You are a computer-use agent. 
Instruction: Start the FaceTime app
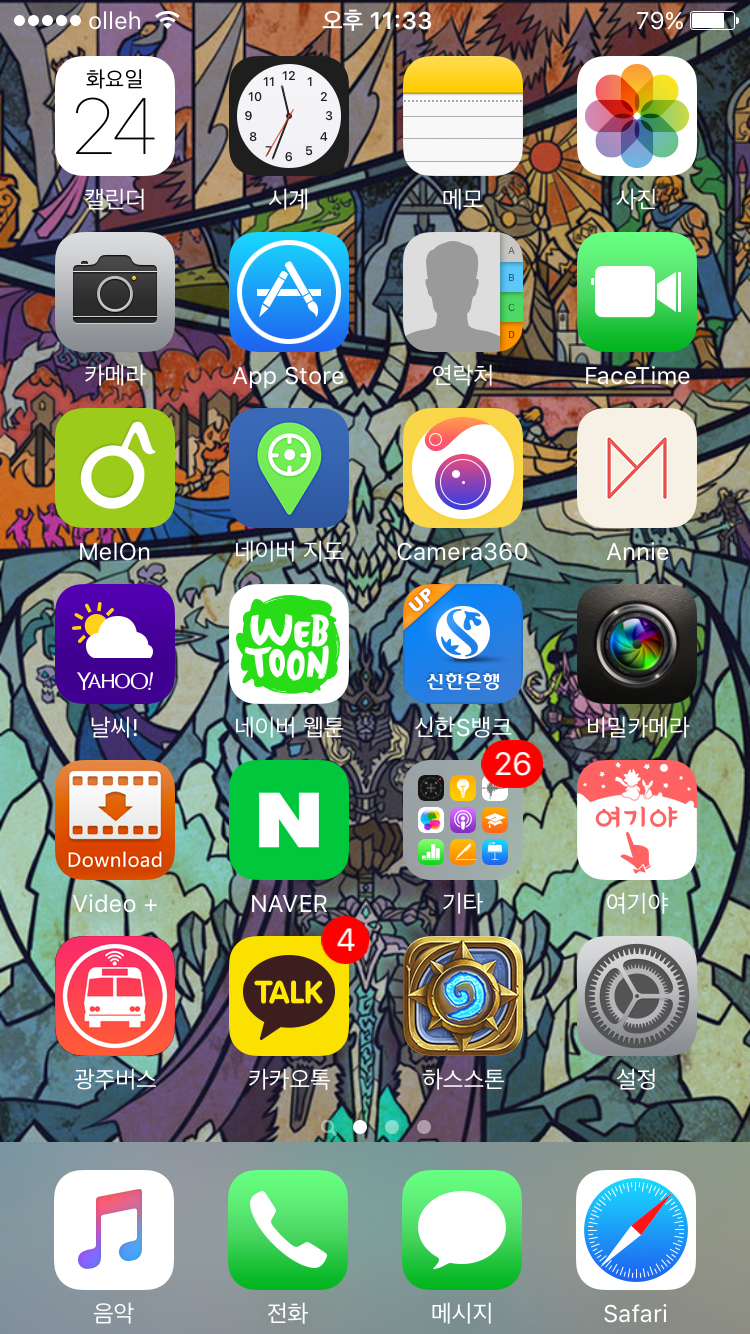(x=636, y=292)
